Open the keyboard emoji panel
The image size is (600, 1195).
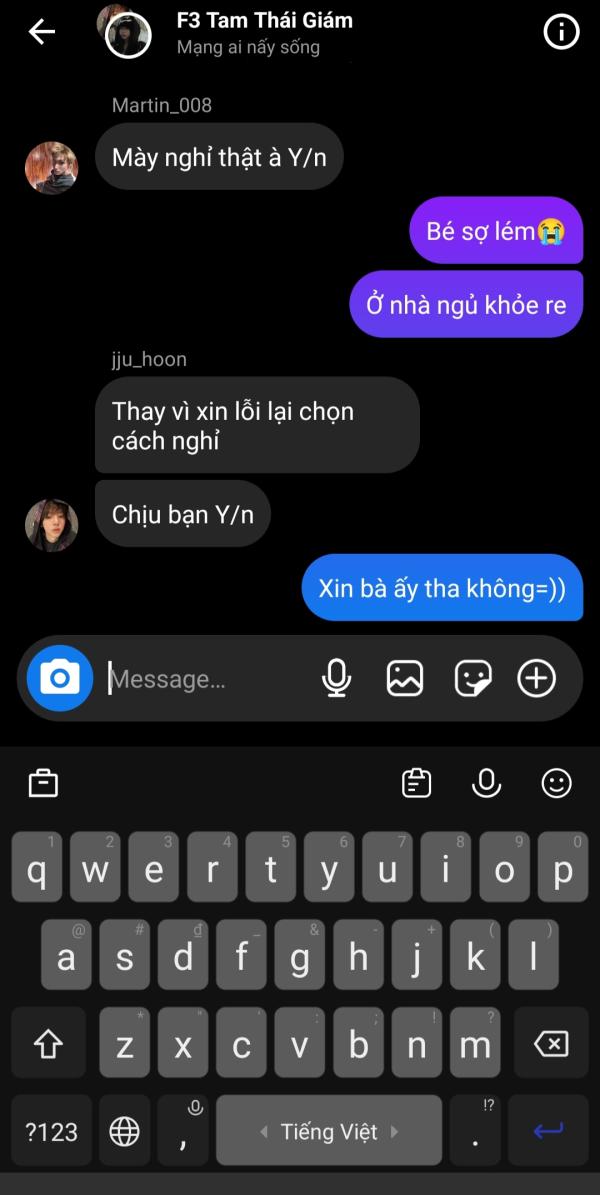[x=556, y=783]
